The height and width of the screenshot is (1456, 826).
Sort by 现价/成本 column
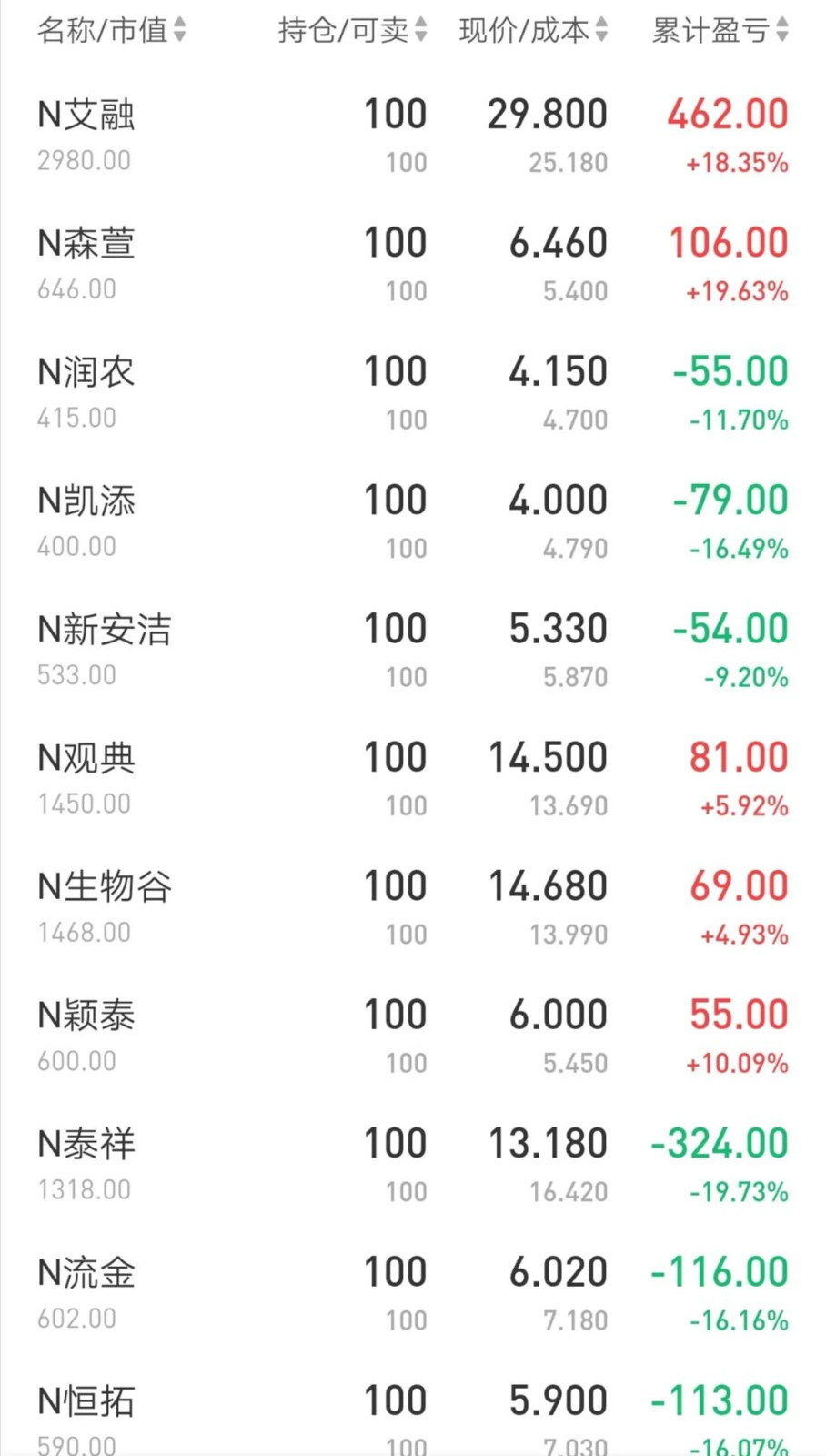click(533, 30)
